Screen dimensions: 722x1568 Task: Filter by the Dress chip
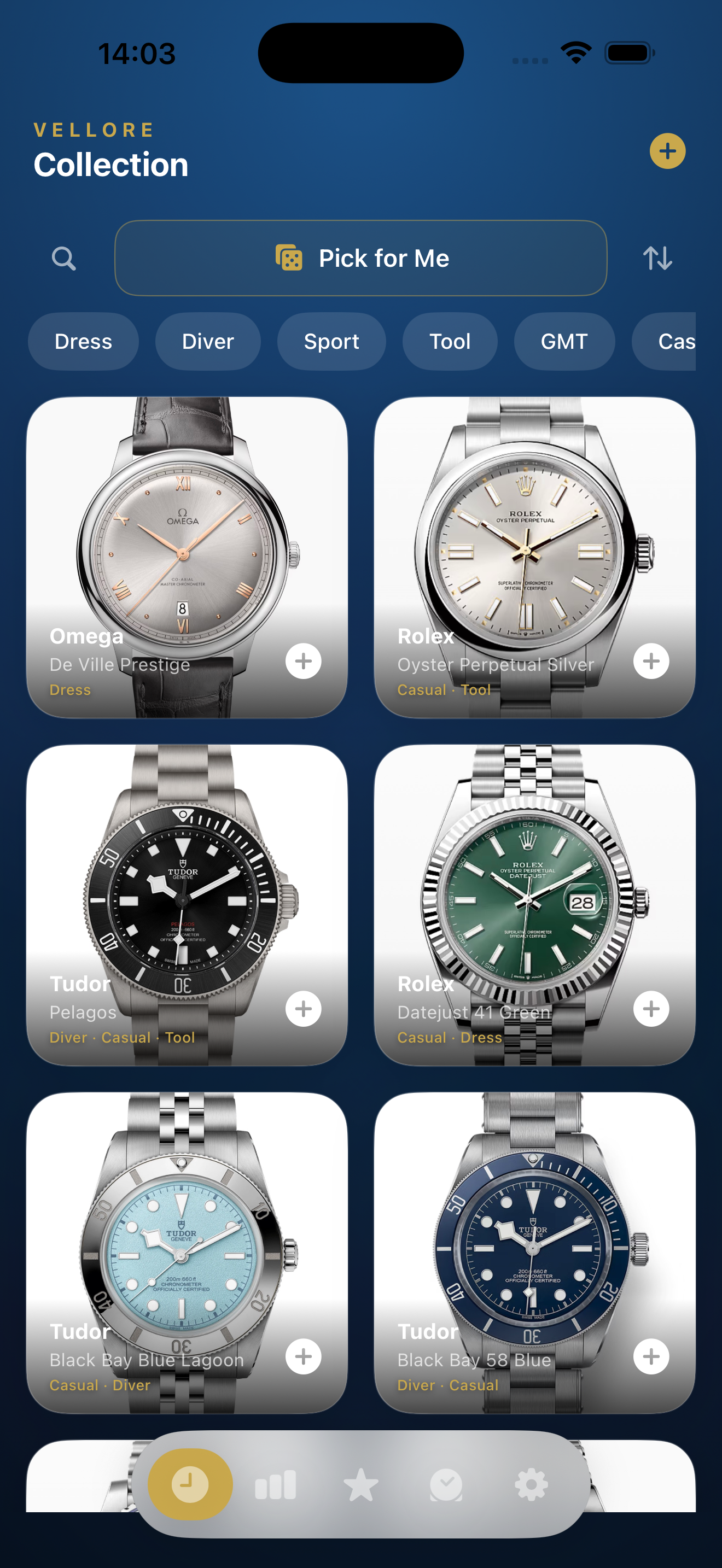[83, 342]
